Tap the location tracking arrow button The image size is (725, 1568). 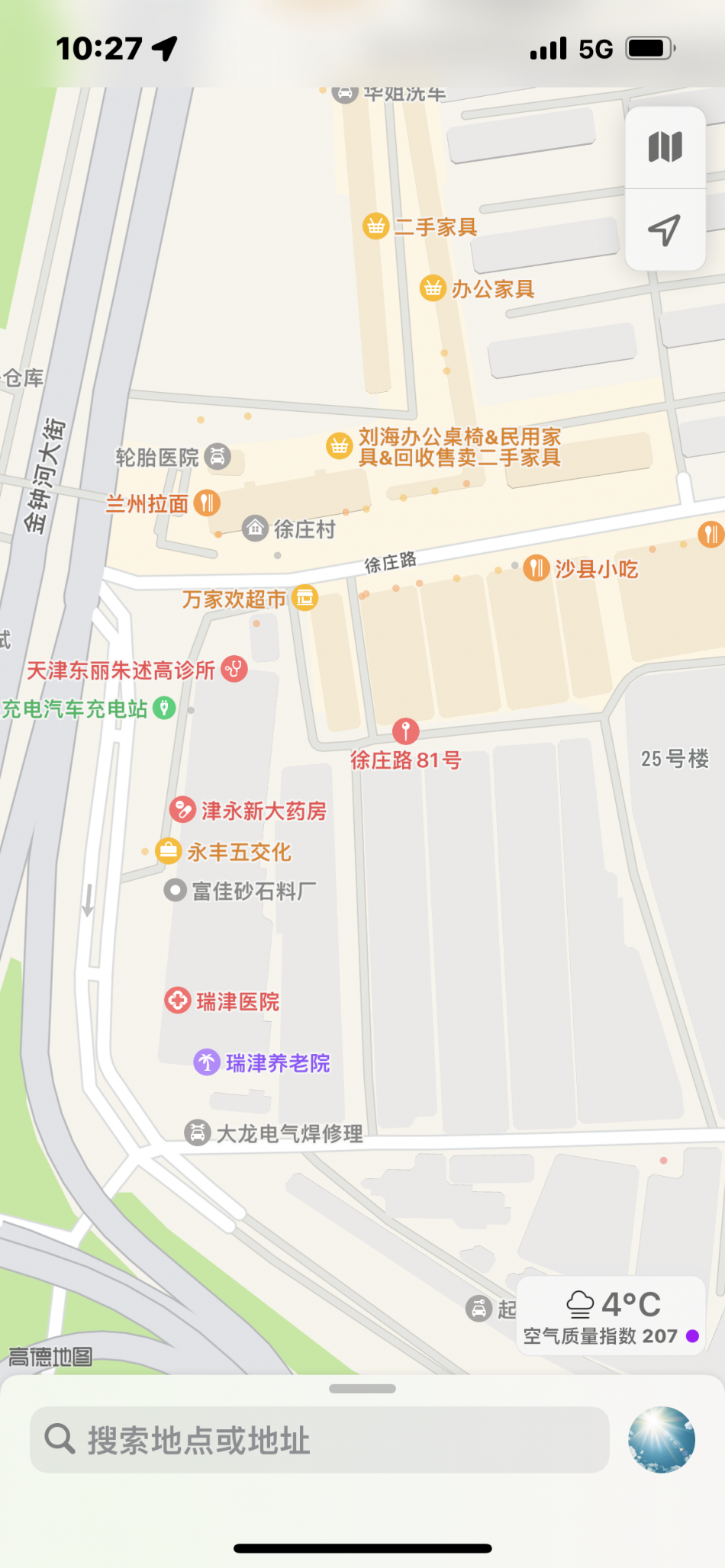coord(665,230)
